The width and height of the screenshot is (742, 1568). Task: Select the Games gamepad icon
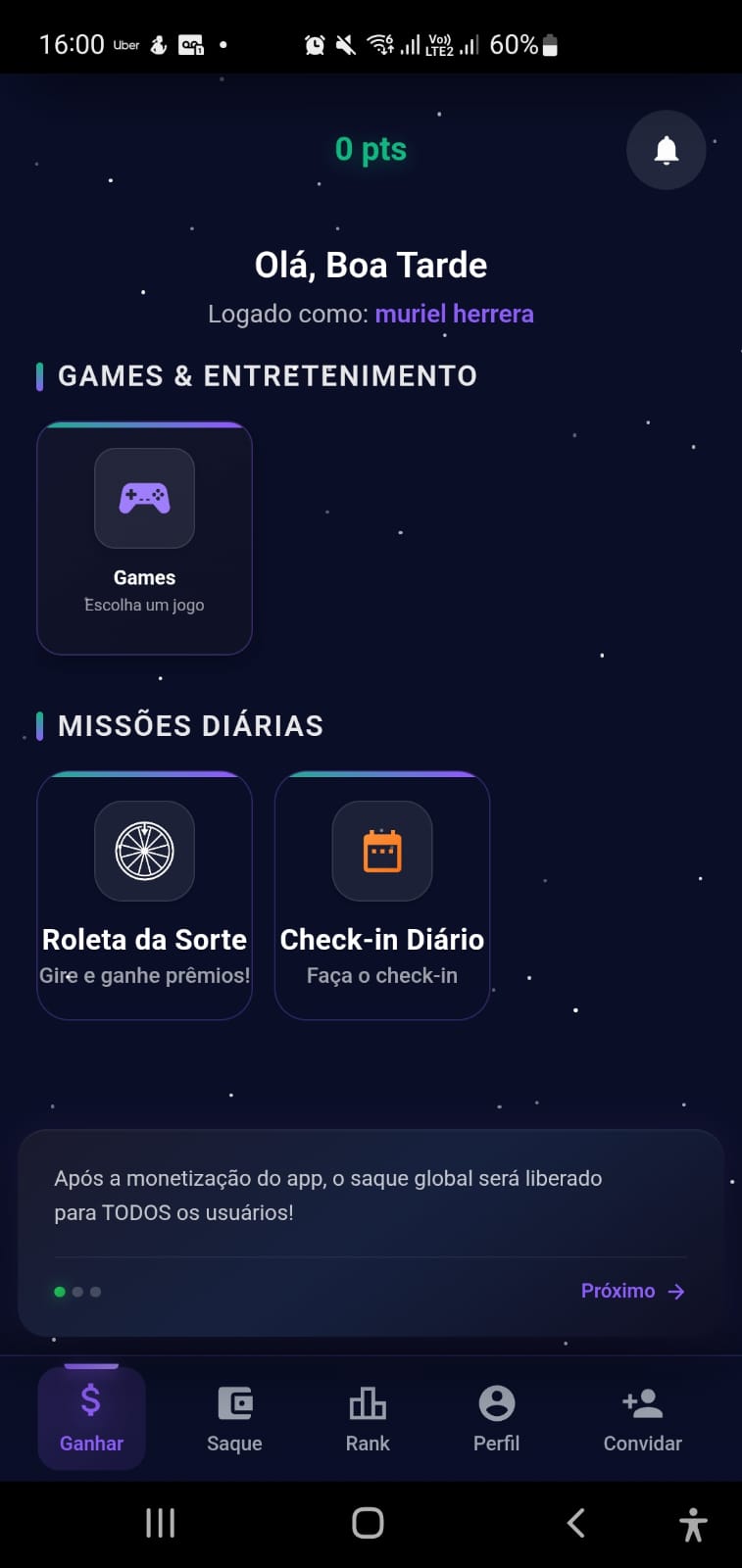[x=144, y=499]
